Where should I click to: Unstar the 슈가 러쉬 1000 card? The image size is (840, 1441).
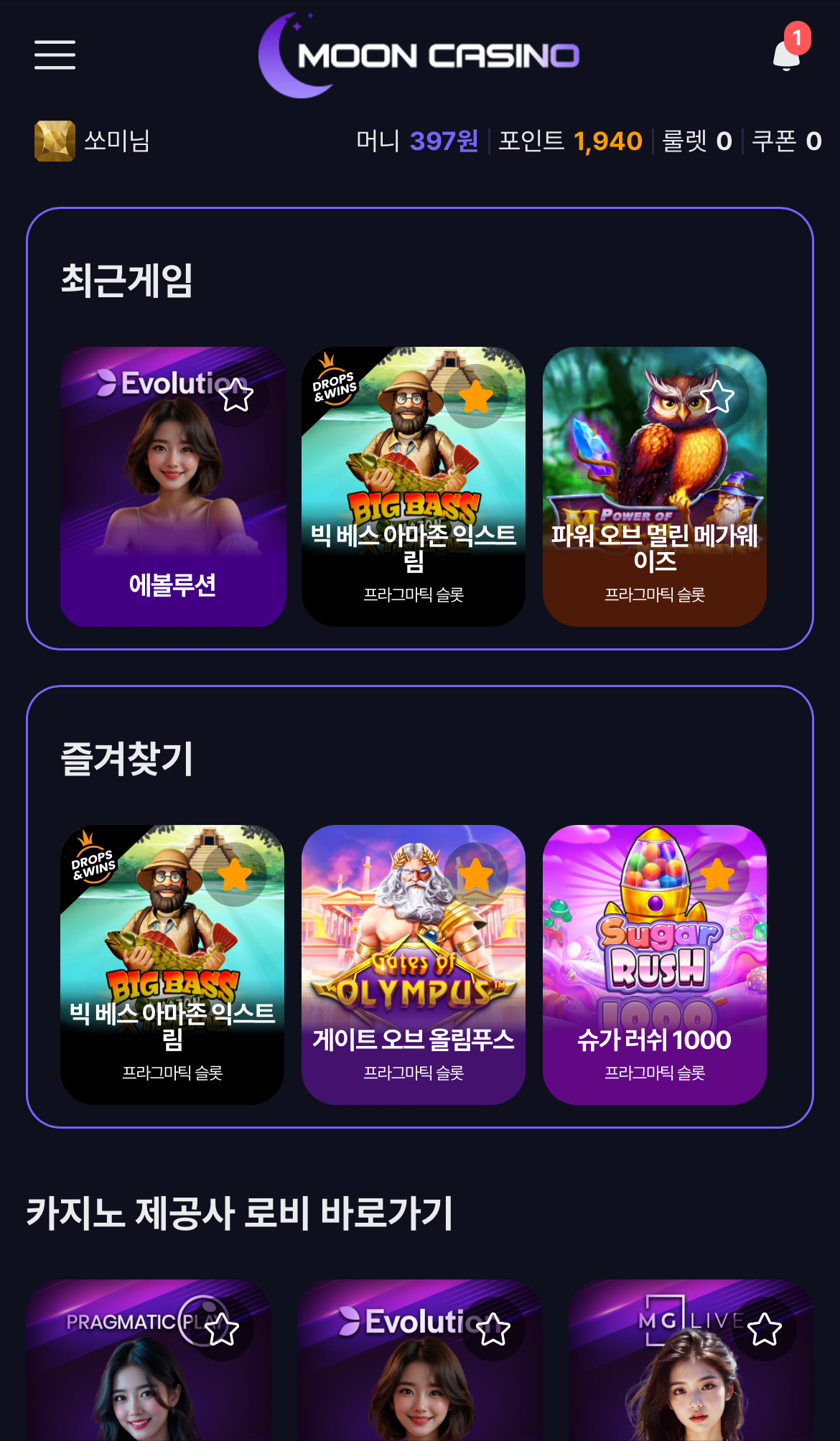tap(717, 875)
